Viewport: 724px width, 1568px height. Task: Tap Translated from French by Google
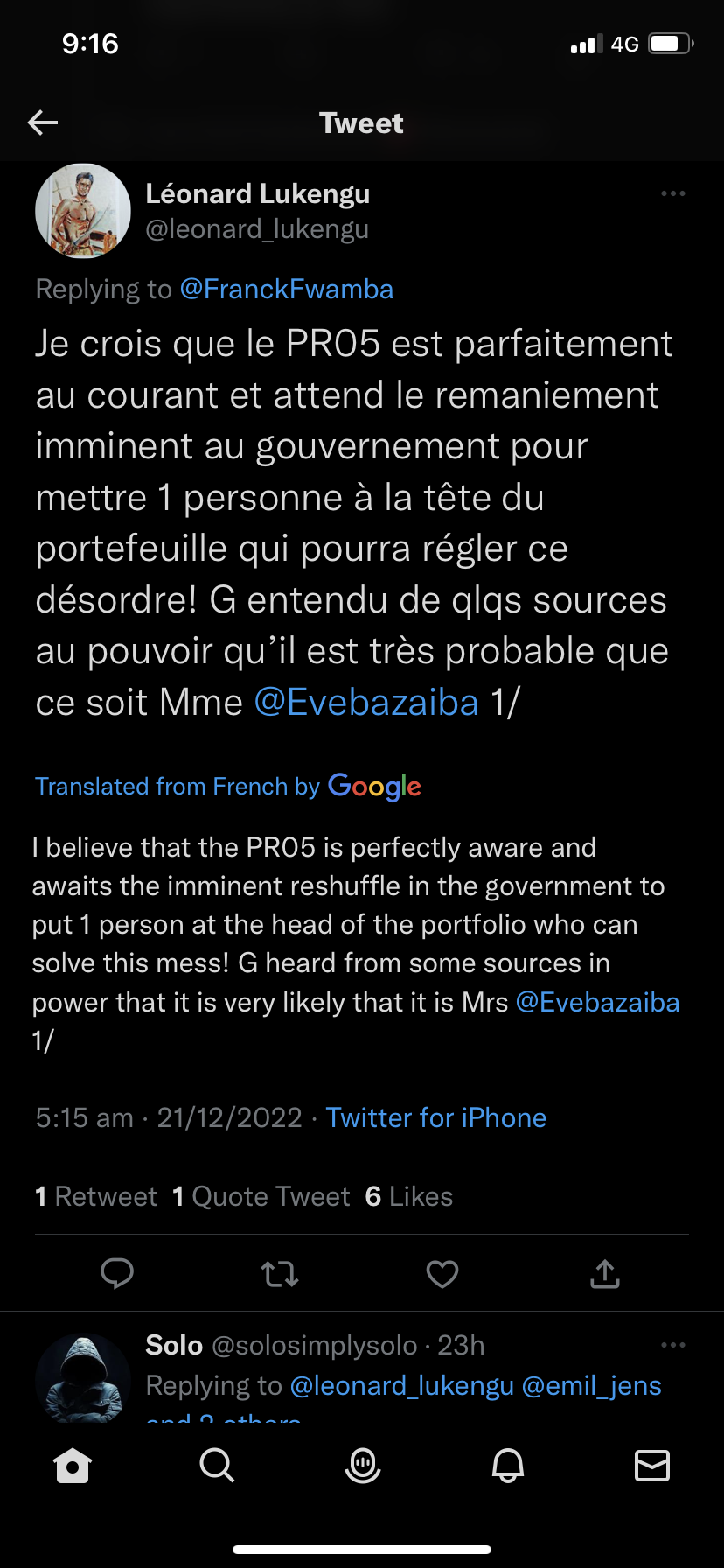(x=227, y=787)
